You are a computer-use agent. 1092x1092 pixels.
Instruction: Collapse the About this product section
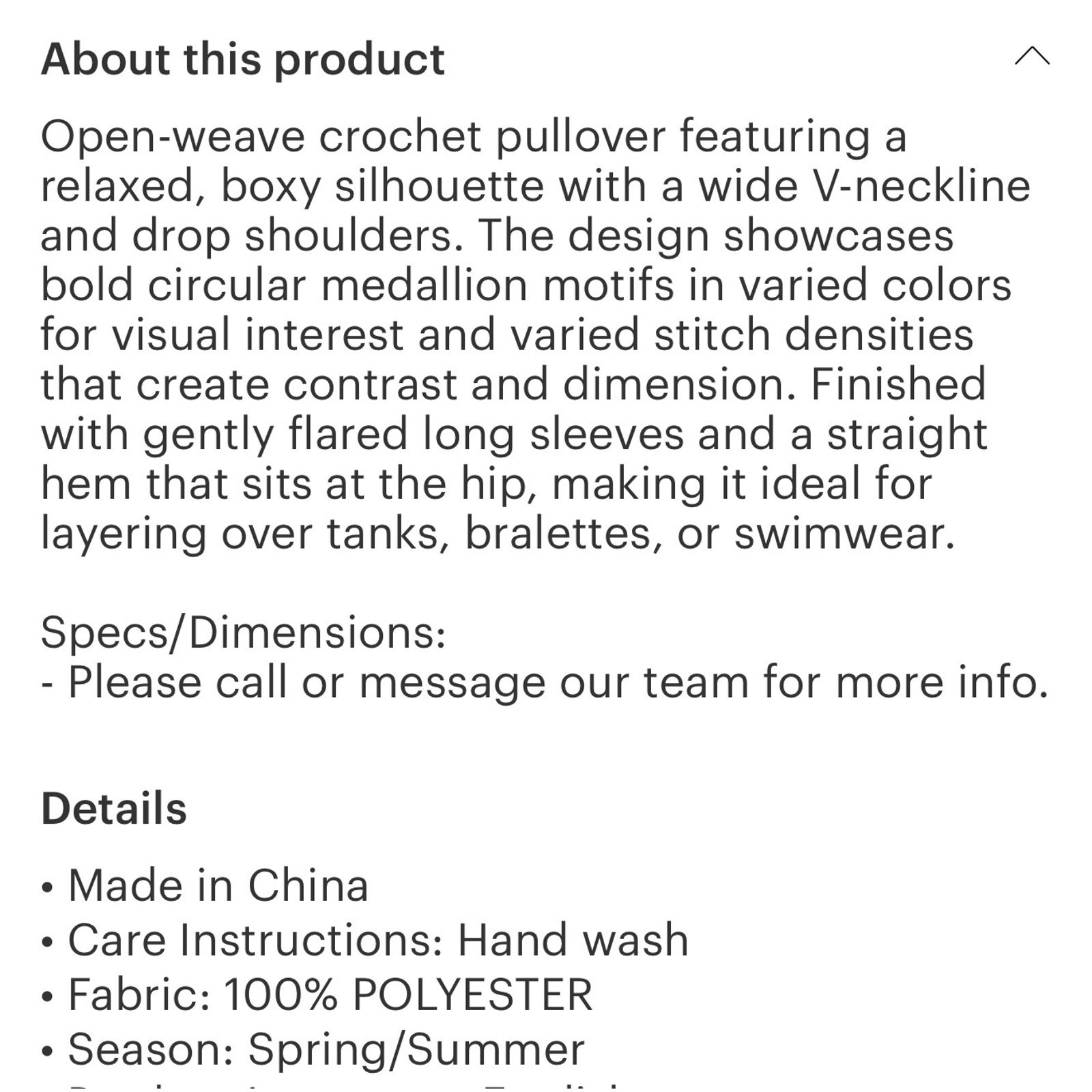tap(1031, 57)
